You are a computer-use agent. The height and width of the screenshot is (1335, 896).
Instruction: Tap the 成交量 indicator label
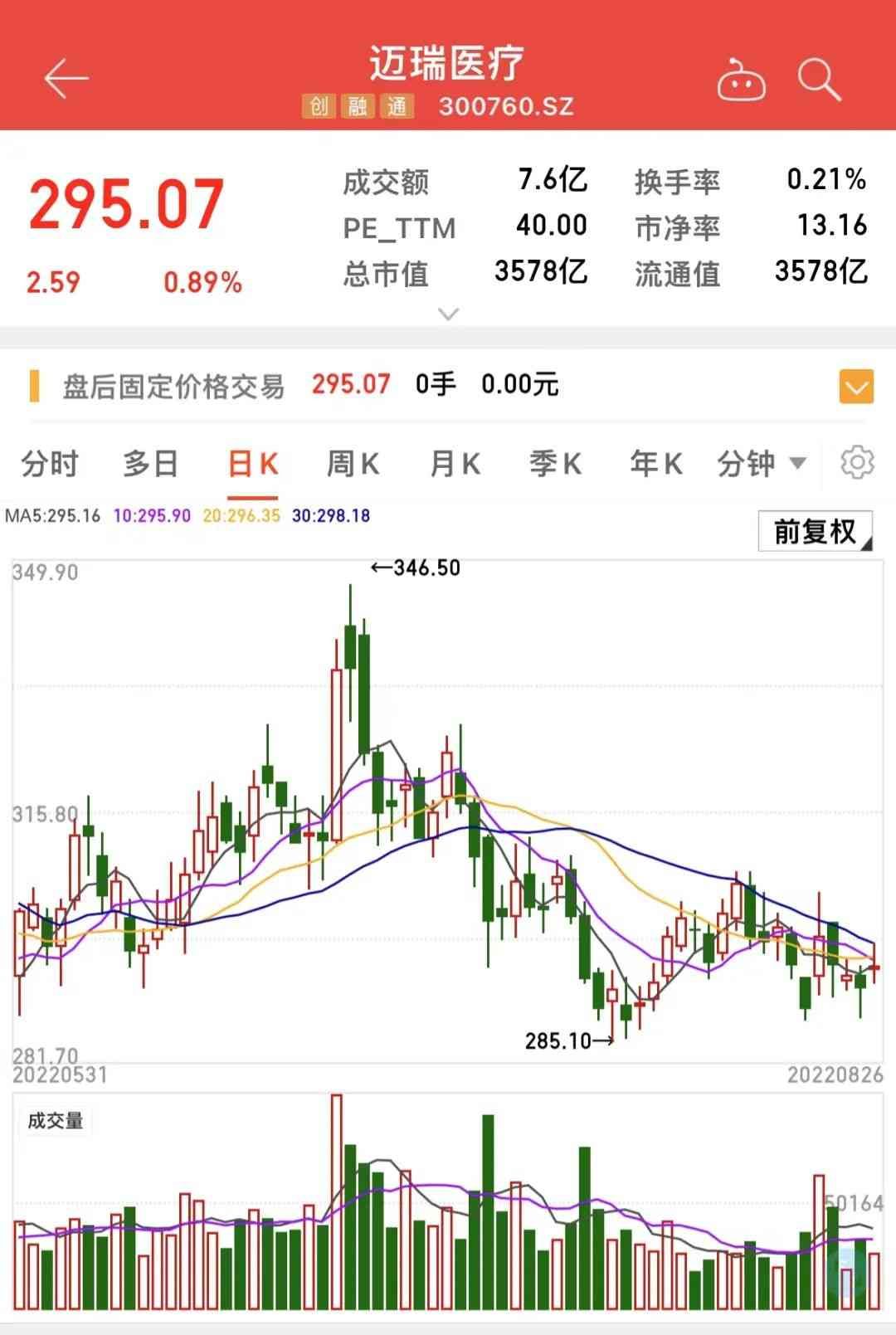tap(56, 1121)
